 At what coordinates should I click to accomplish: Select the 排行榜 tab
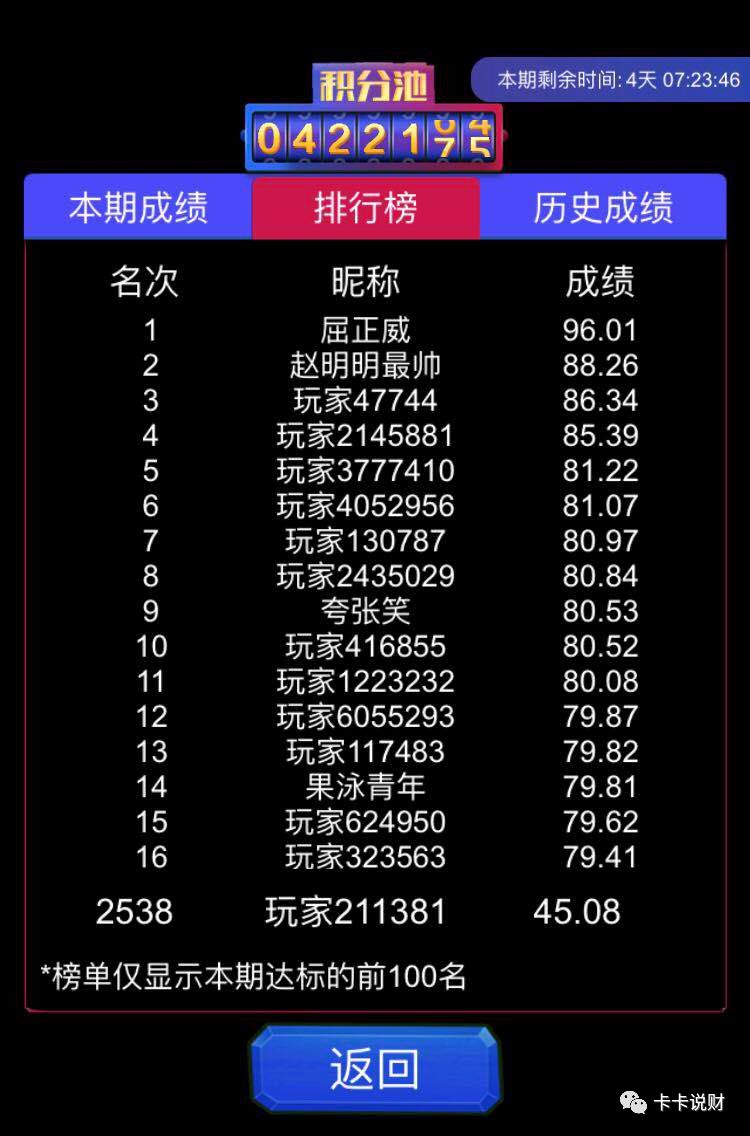pos(366,208)
